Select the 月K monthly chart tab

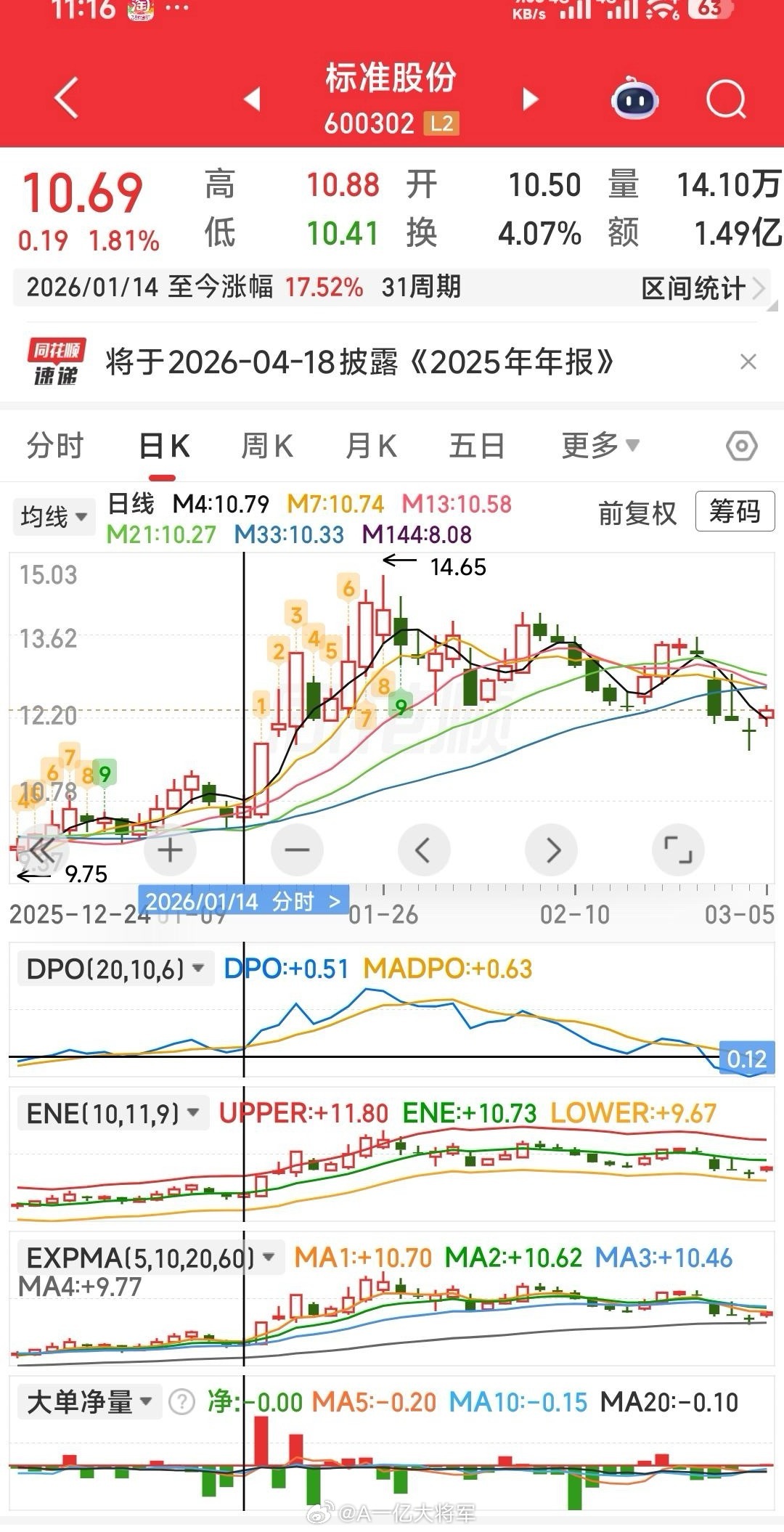(371, 446)
